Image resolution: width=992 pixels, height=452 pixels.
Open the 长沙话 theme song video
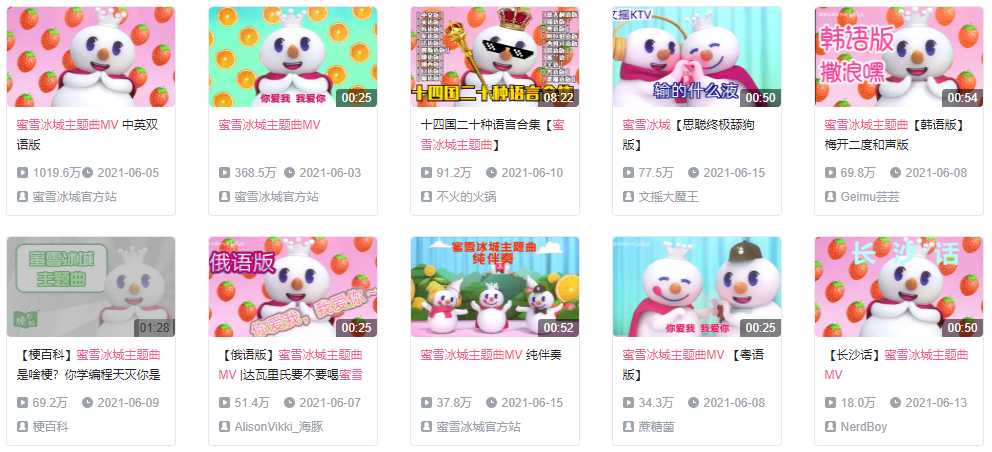899,287
